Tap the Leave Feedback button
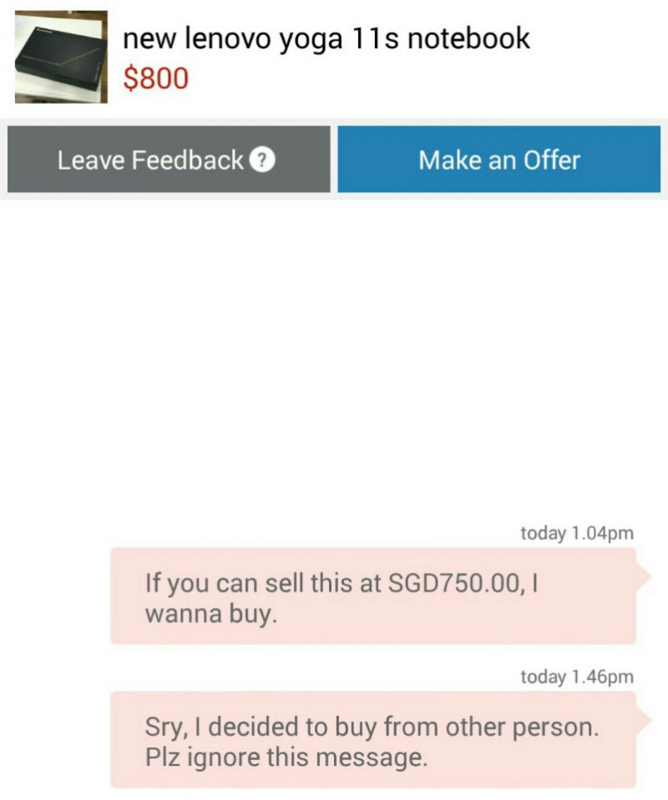668x800 pixels. click(x=150, y=160)
